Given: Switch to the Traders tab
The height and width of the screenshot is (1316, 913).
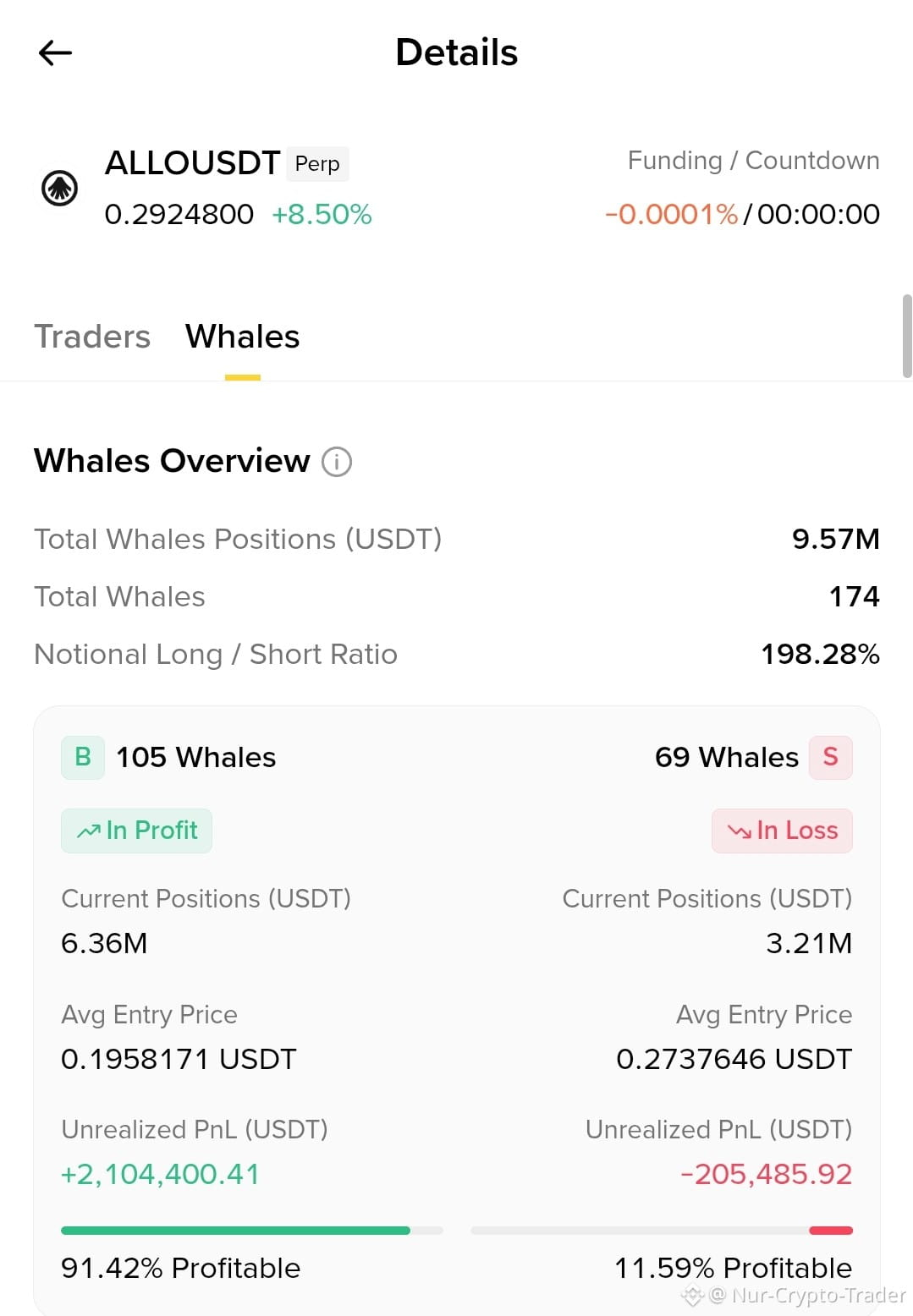Looking at the screenshot, I should click(x=92, y=337).
